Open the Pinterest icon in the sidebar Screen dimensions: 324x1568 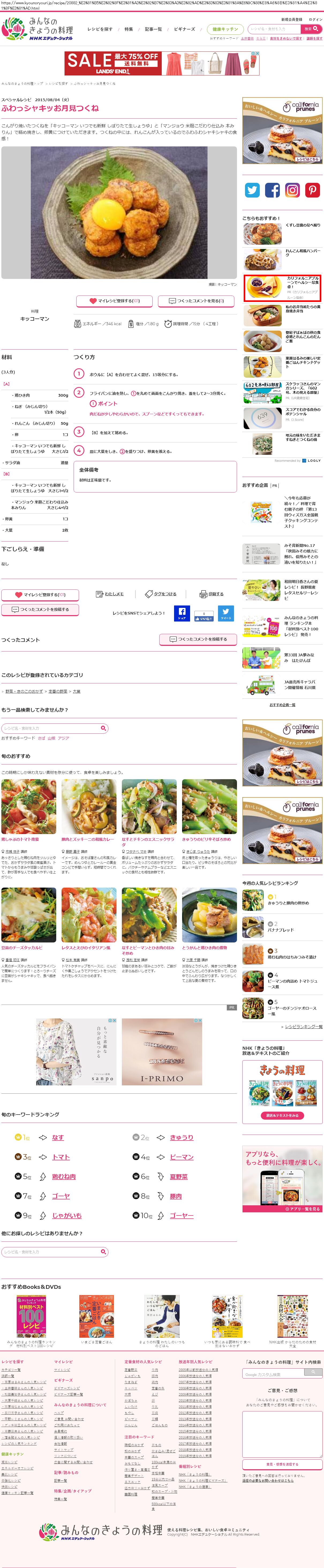tap(313, 191)
